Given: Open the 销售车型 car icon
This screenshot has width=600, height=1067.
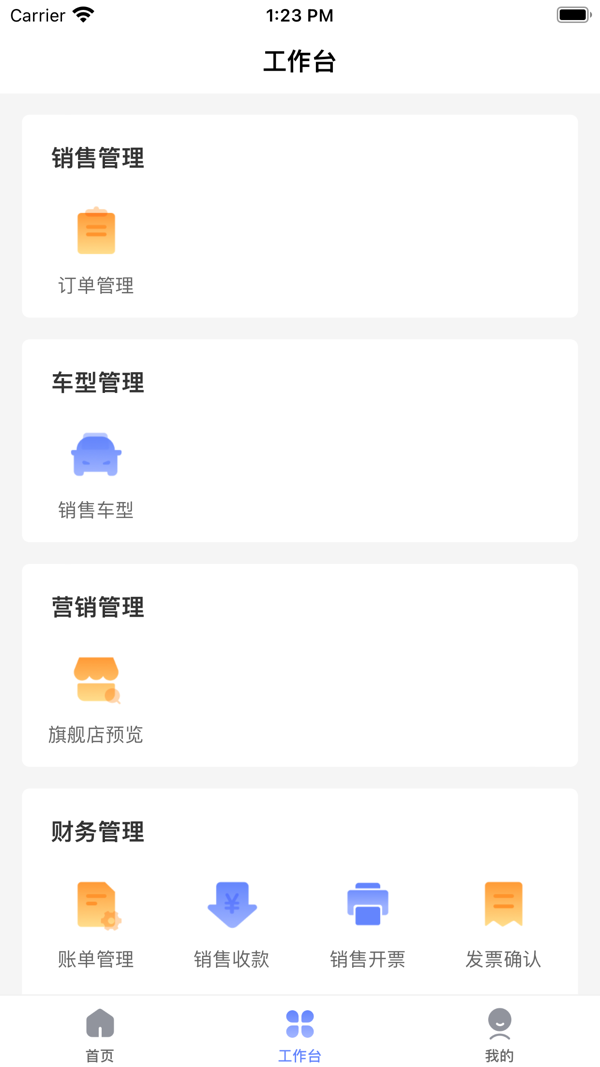Looking at the screenshot, I should (96, 454).
